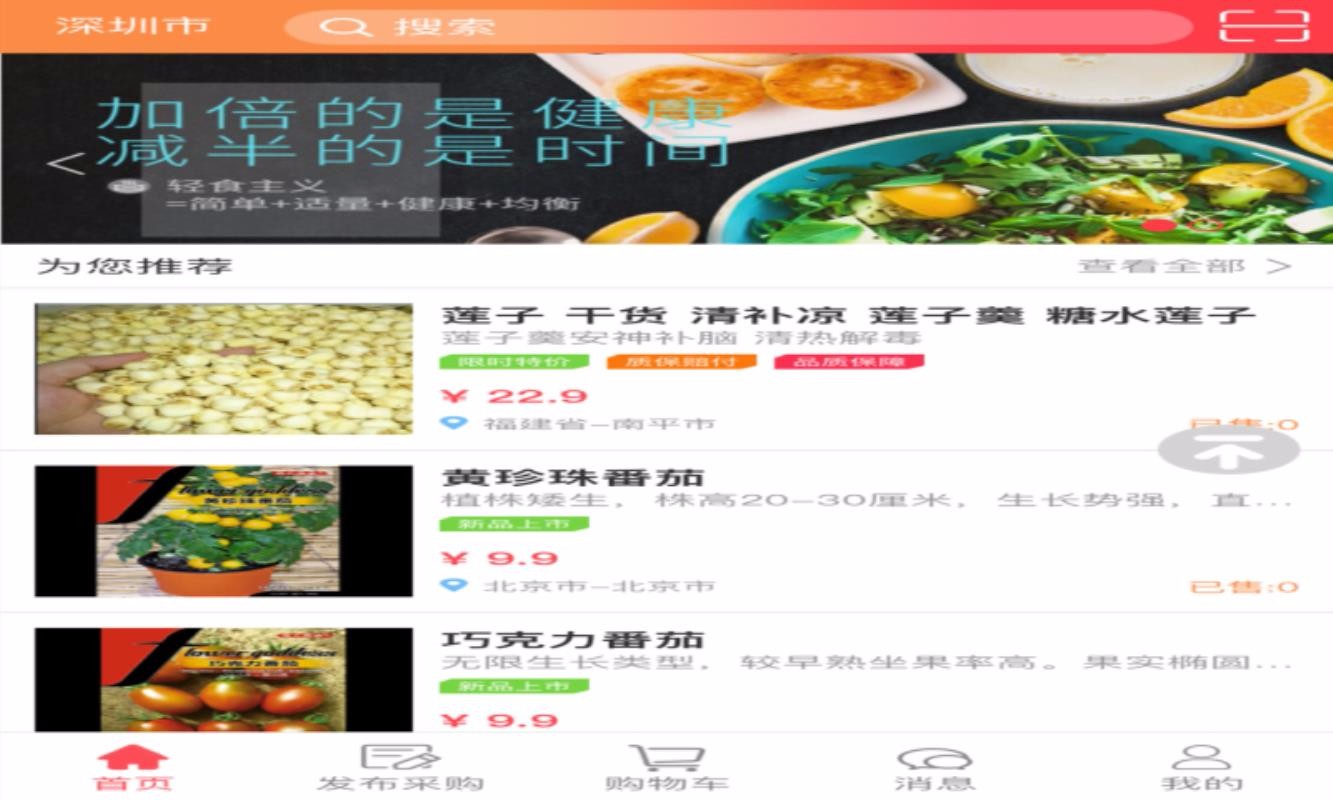This screenshot has height=800, width=1333.
Task: Switch to the 发布采购 tab
Action: pyautogui.click(x=400, y=768)
